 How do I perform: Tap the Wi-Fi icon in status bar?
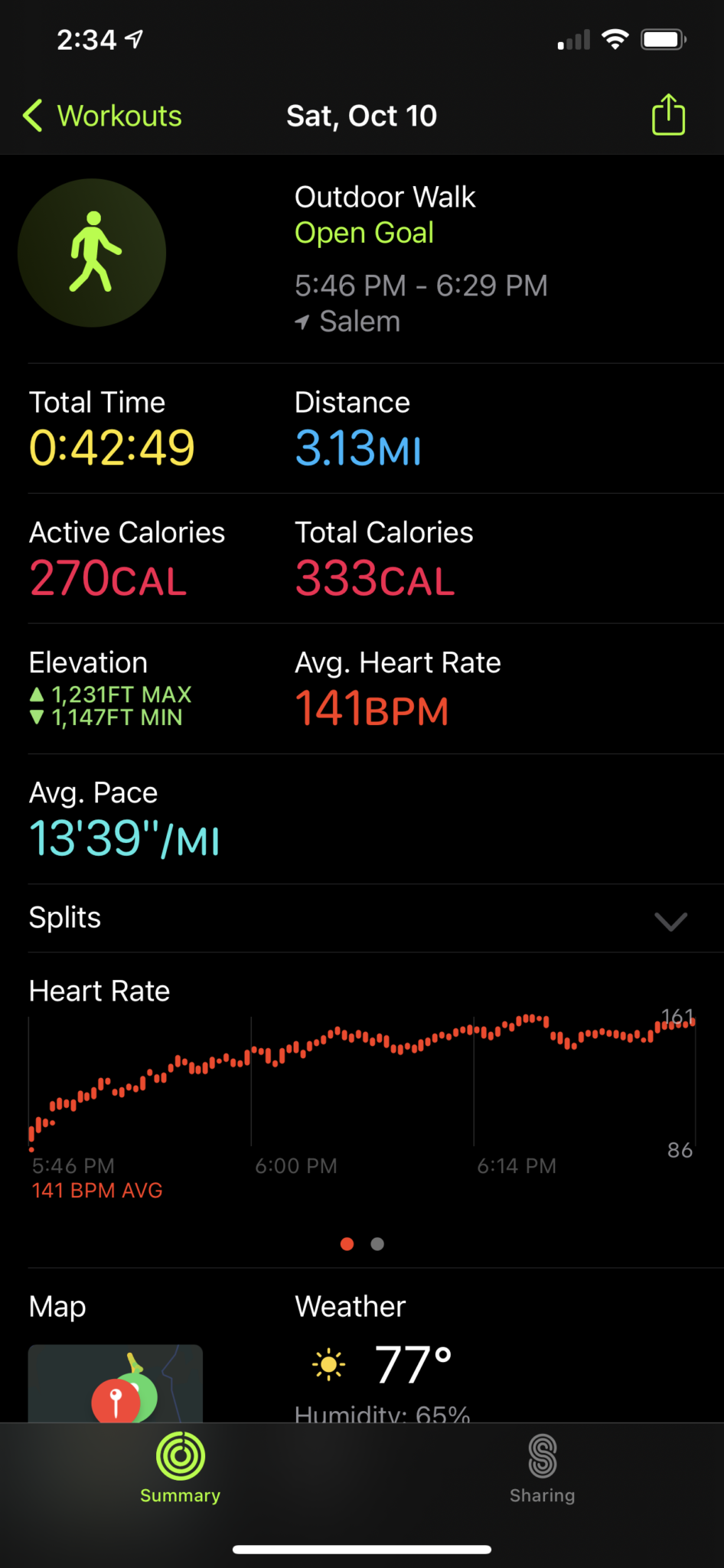pos(616,38)
